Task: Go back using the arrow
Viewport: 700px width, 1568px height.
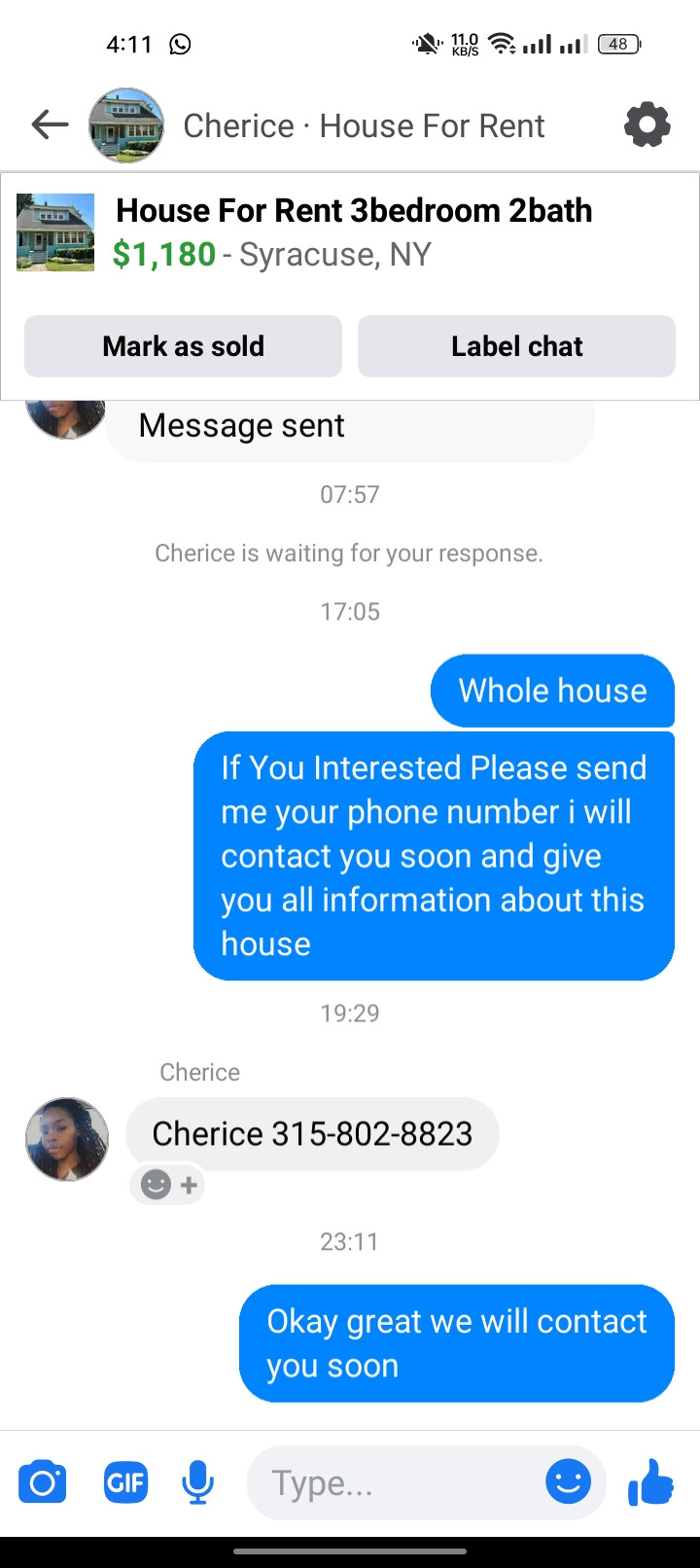Action: [x=50, y=125]
